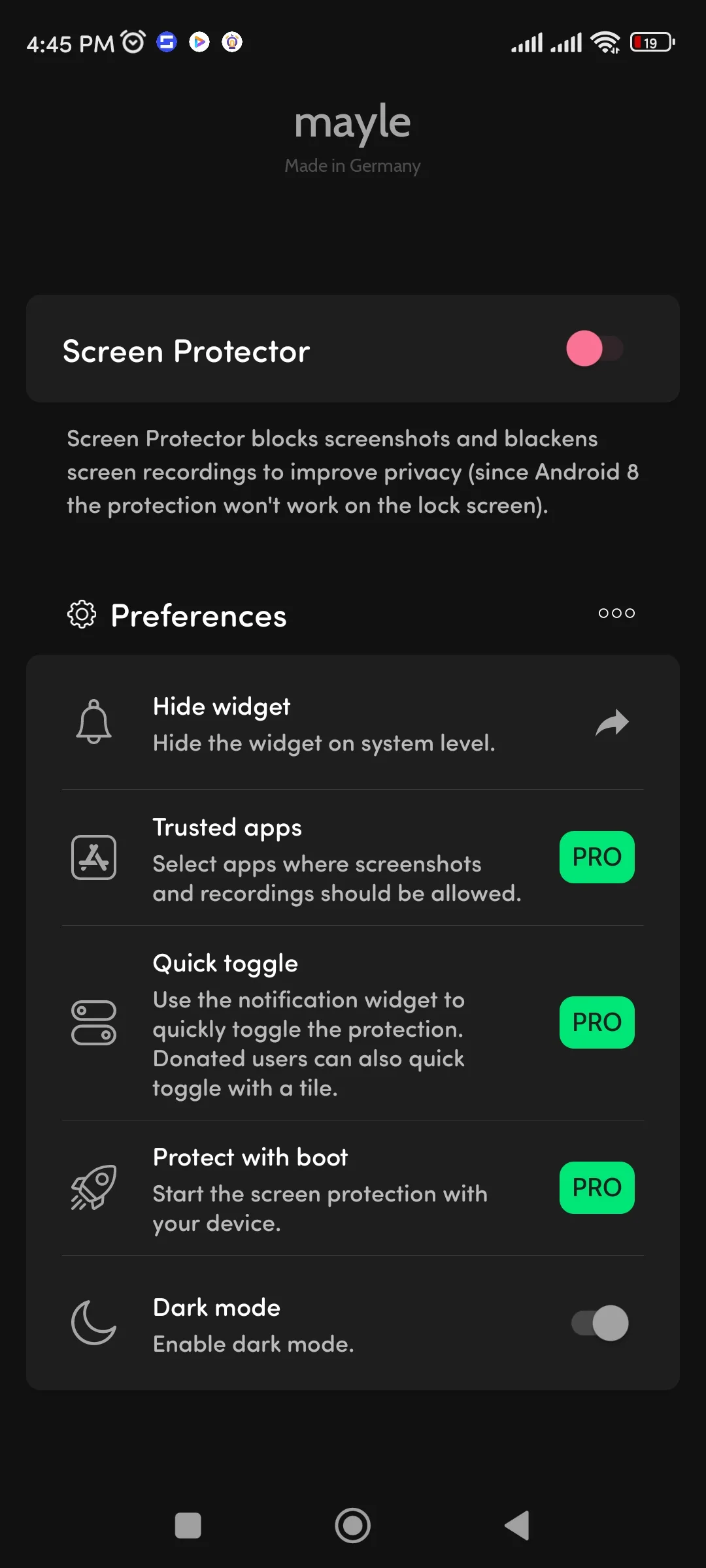
Task: Toggle the Screen Protector switch
Action: pyautogui.click(x=594, y=348)
